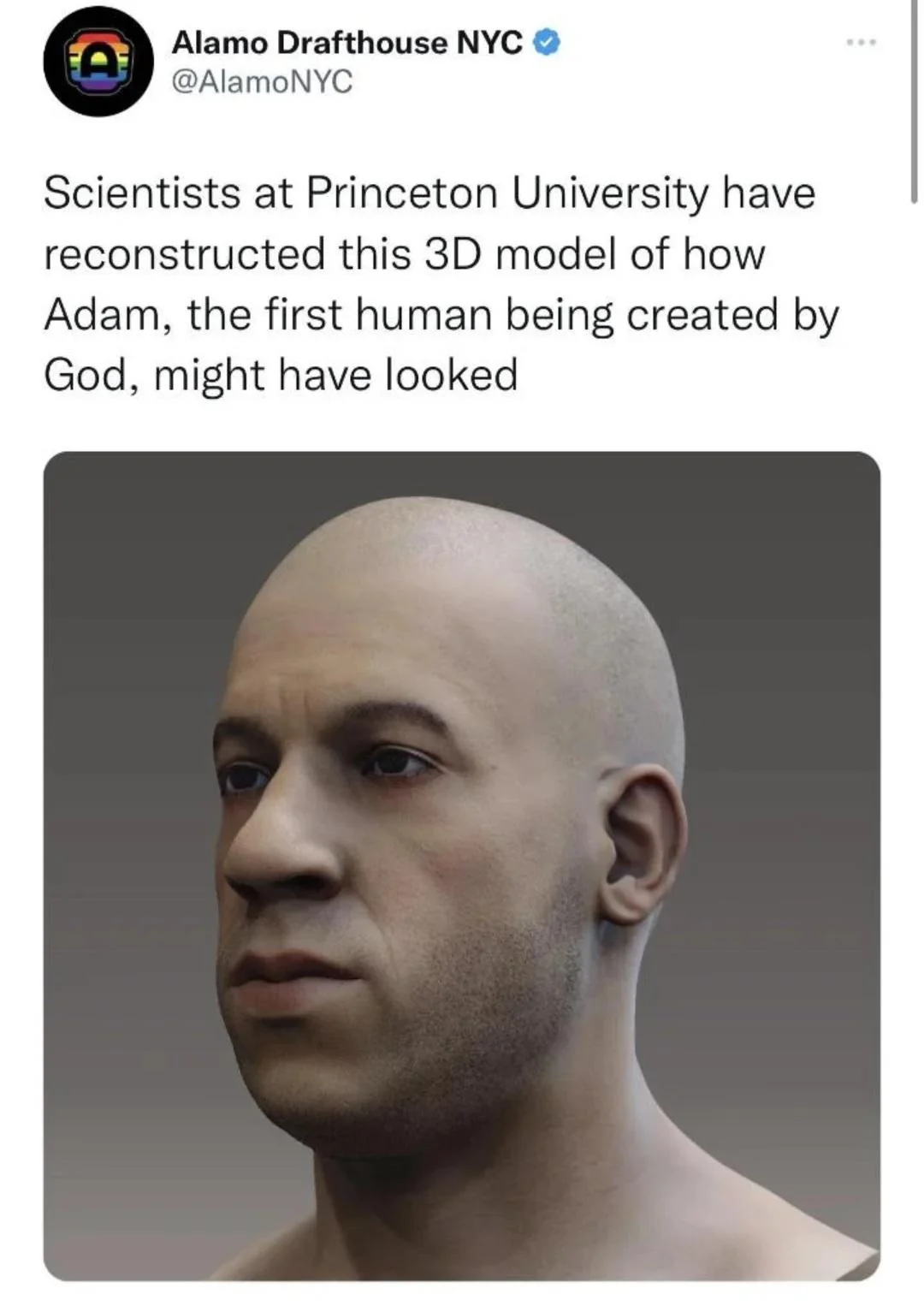Open the tweet's overflow menu
This screenshot has height=1306, width=924.
tap(861, 41)
